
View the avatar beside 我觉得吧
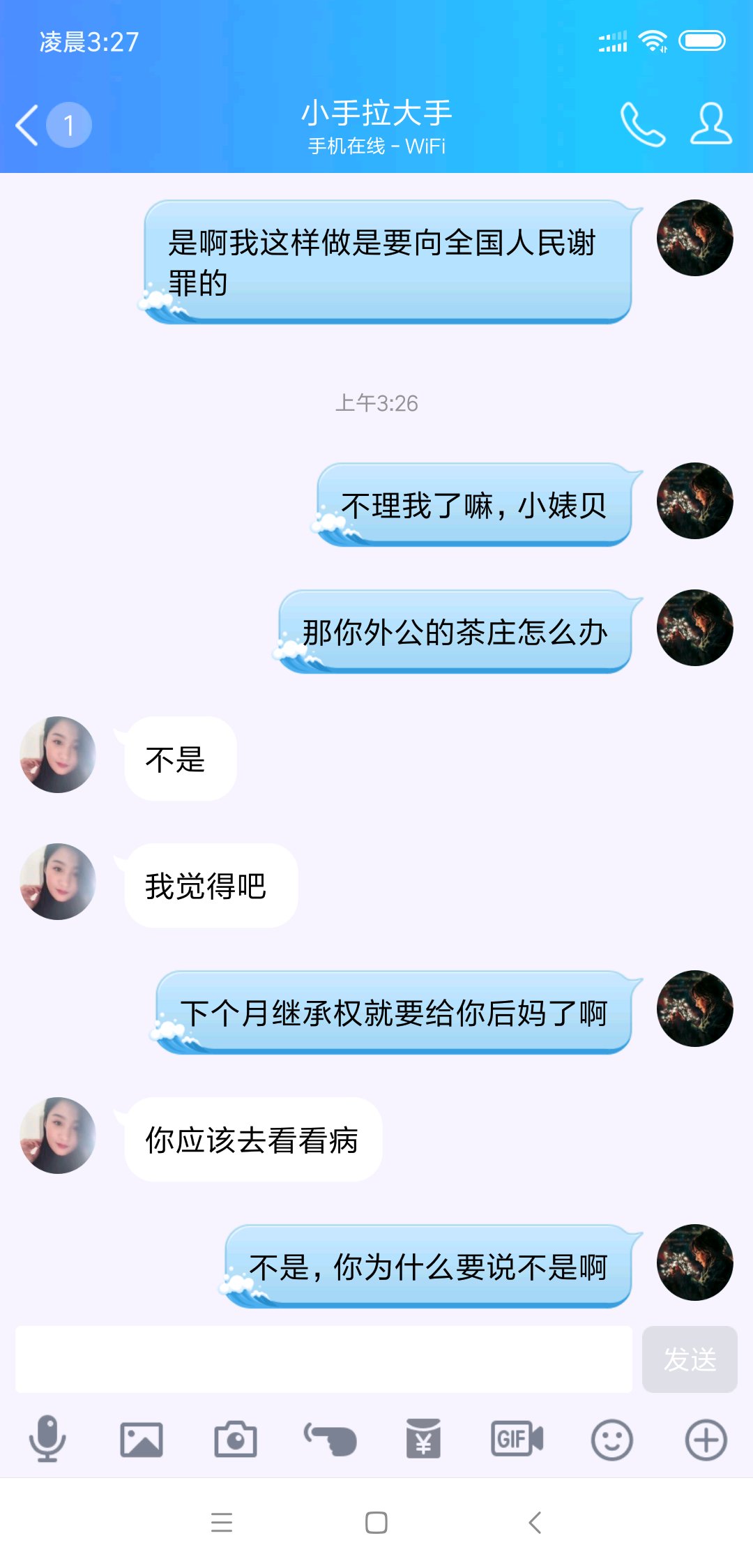point(58,882)
